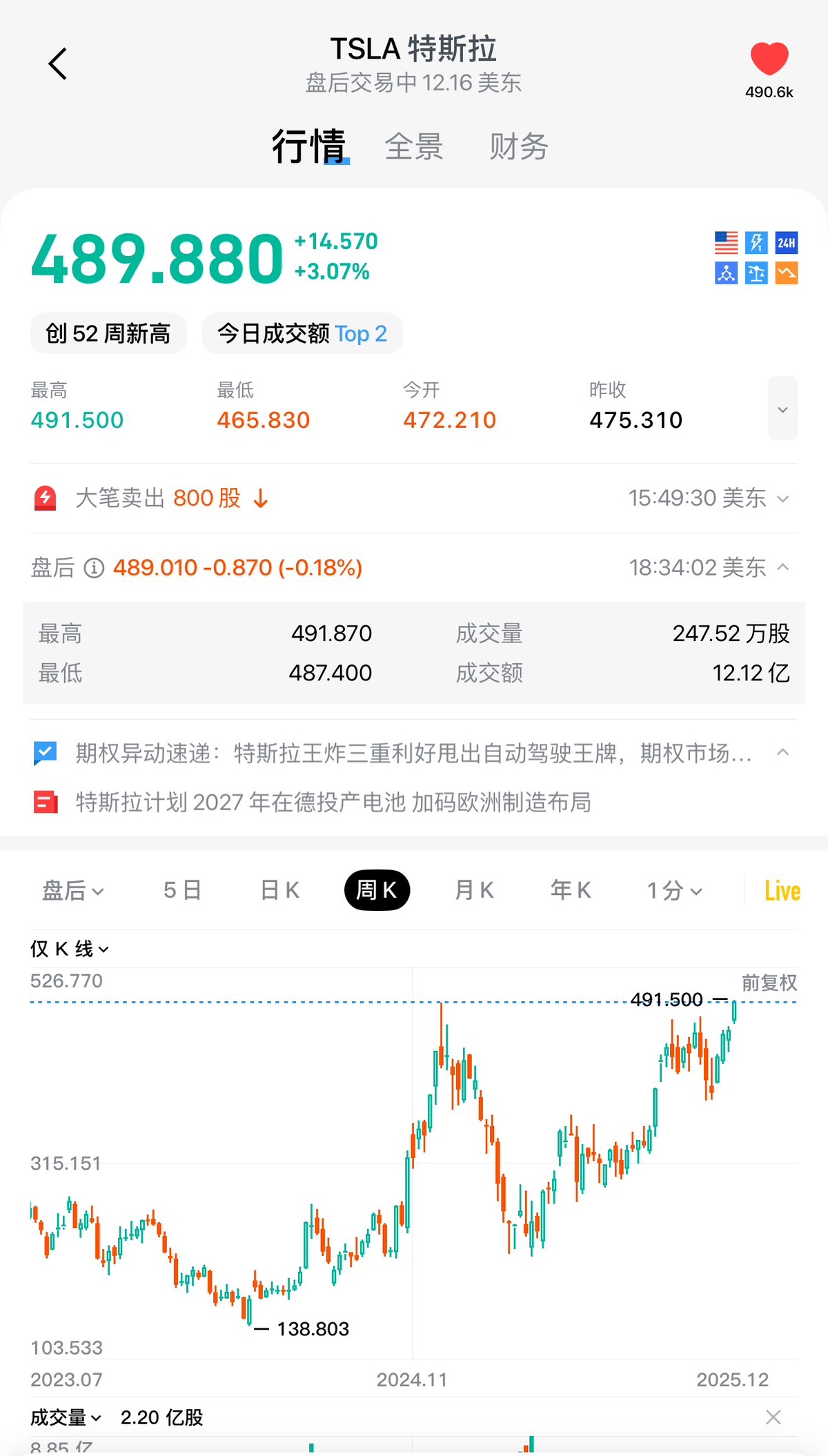
Task: Select the 日K chart
Action: pyautogui.click(x=280, y=890)
